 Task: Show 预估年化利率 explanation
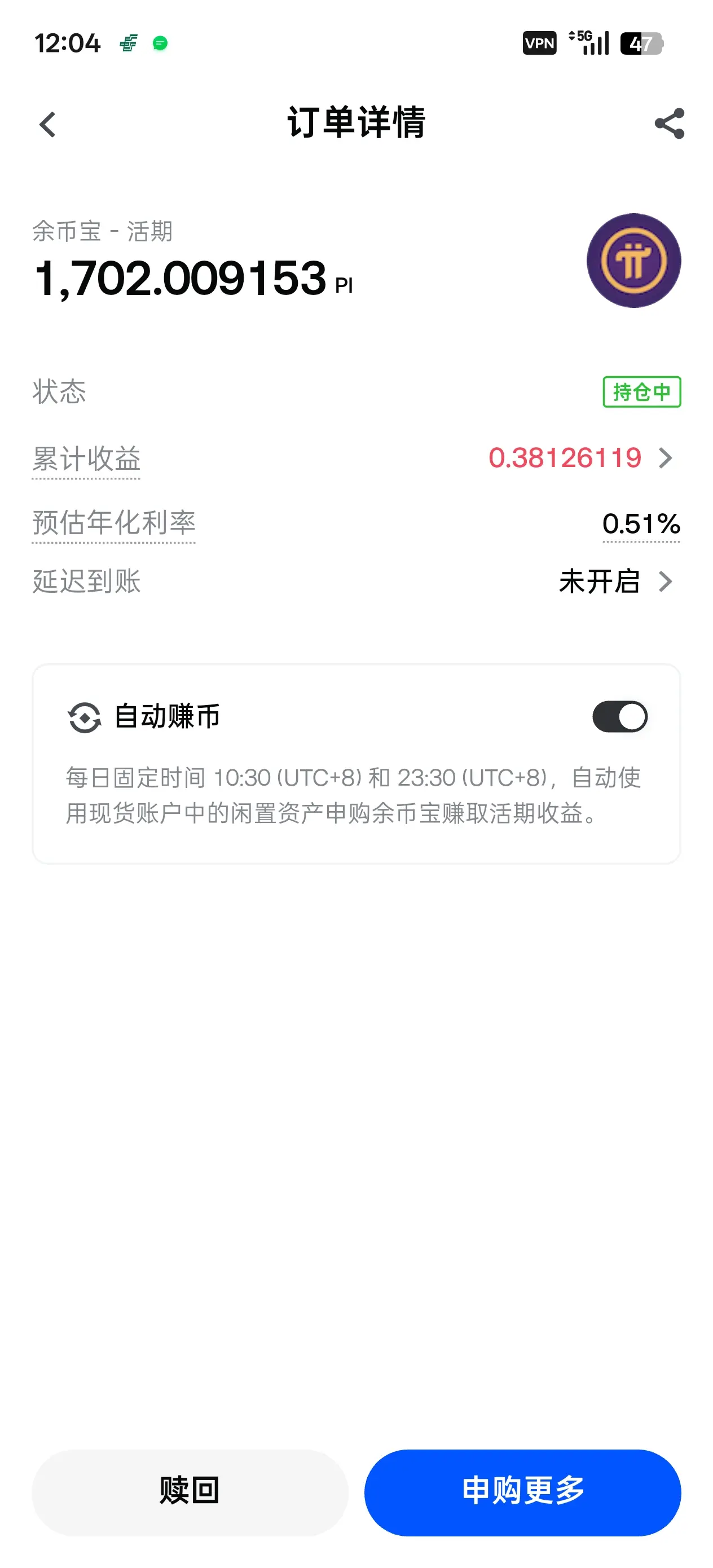coord(114,522)
